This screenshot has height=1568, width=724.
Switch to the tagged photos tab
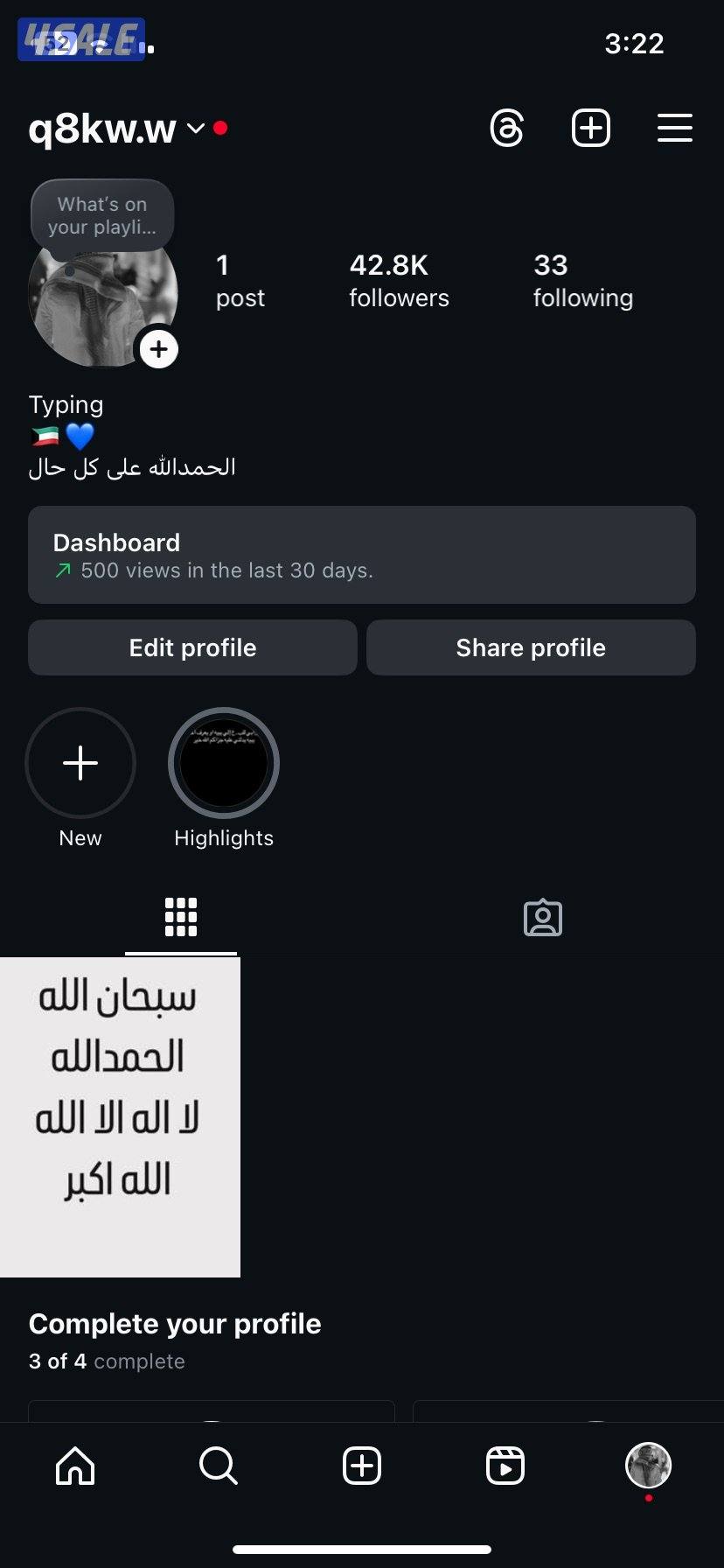coord(542,916)
